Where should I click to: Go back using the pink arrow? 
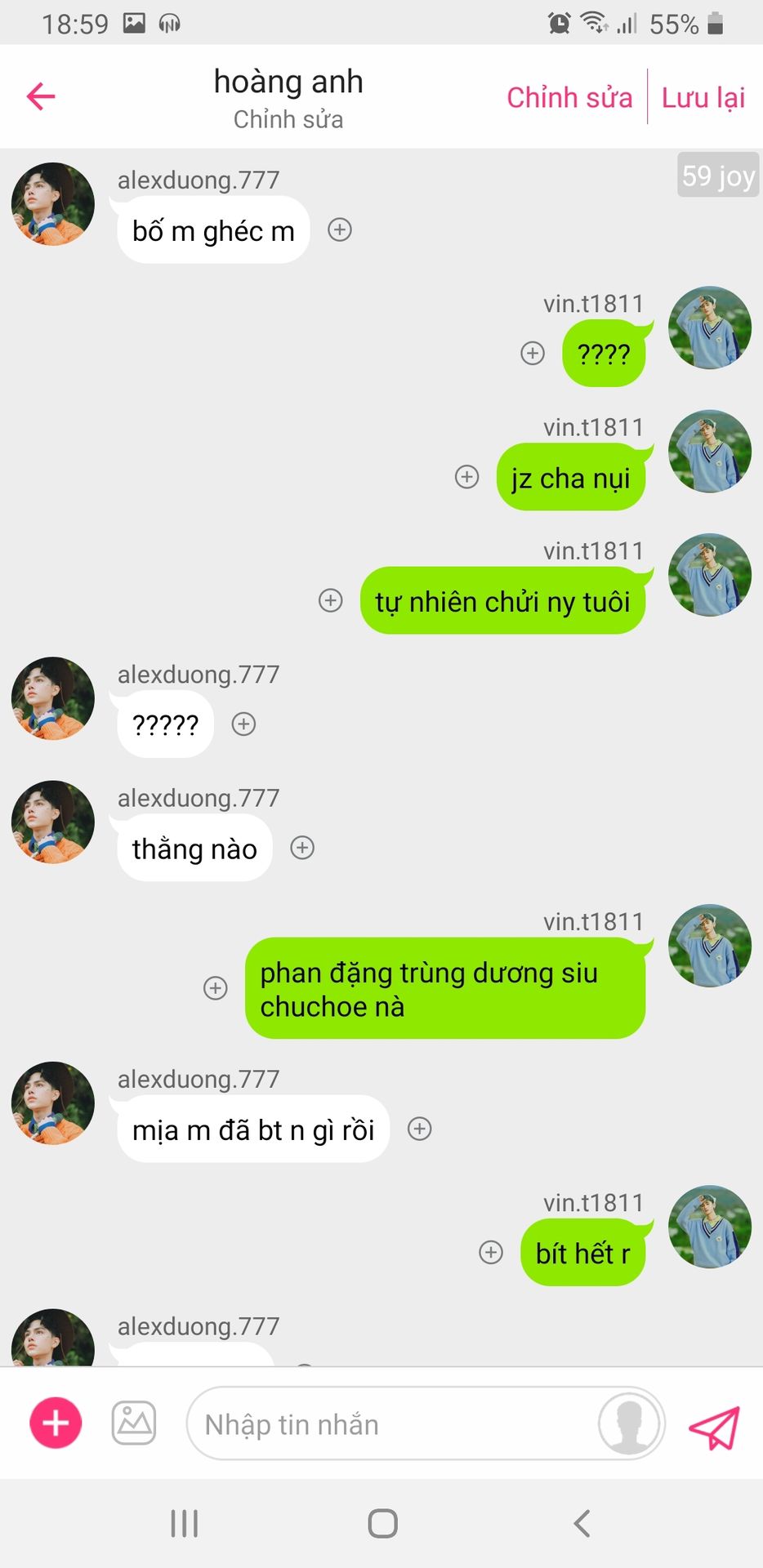41,96
